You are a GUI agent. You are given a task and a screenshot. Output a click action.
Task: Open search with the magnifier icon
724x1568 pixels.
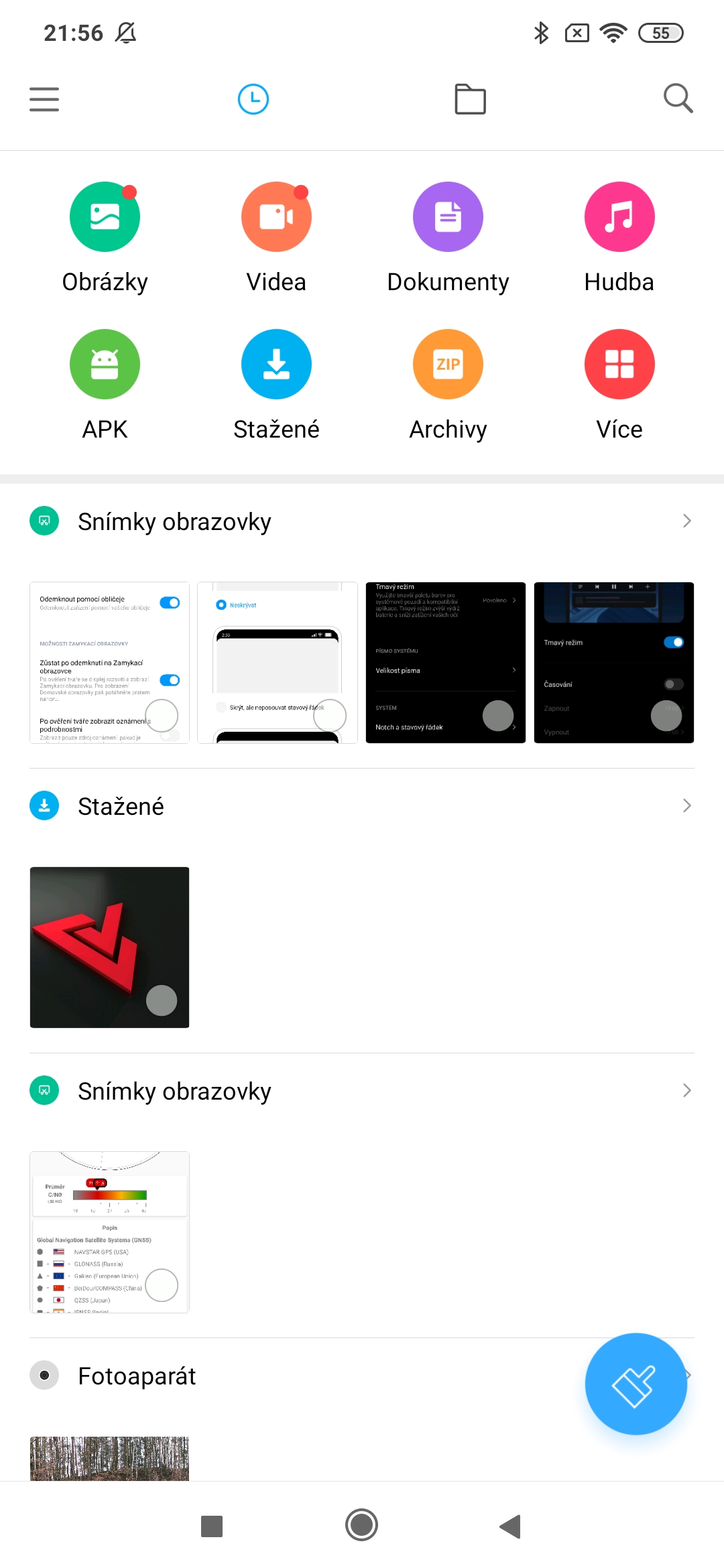[678, 99]
